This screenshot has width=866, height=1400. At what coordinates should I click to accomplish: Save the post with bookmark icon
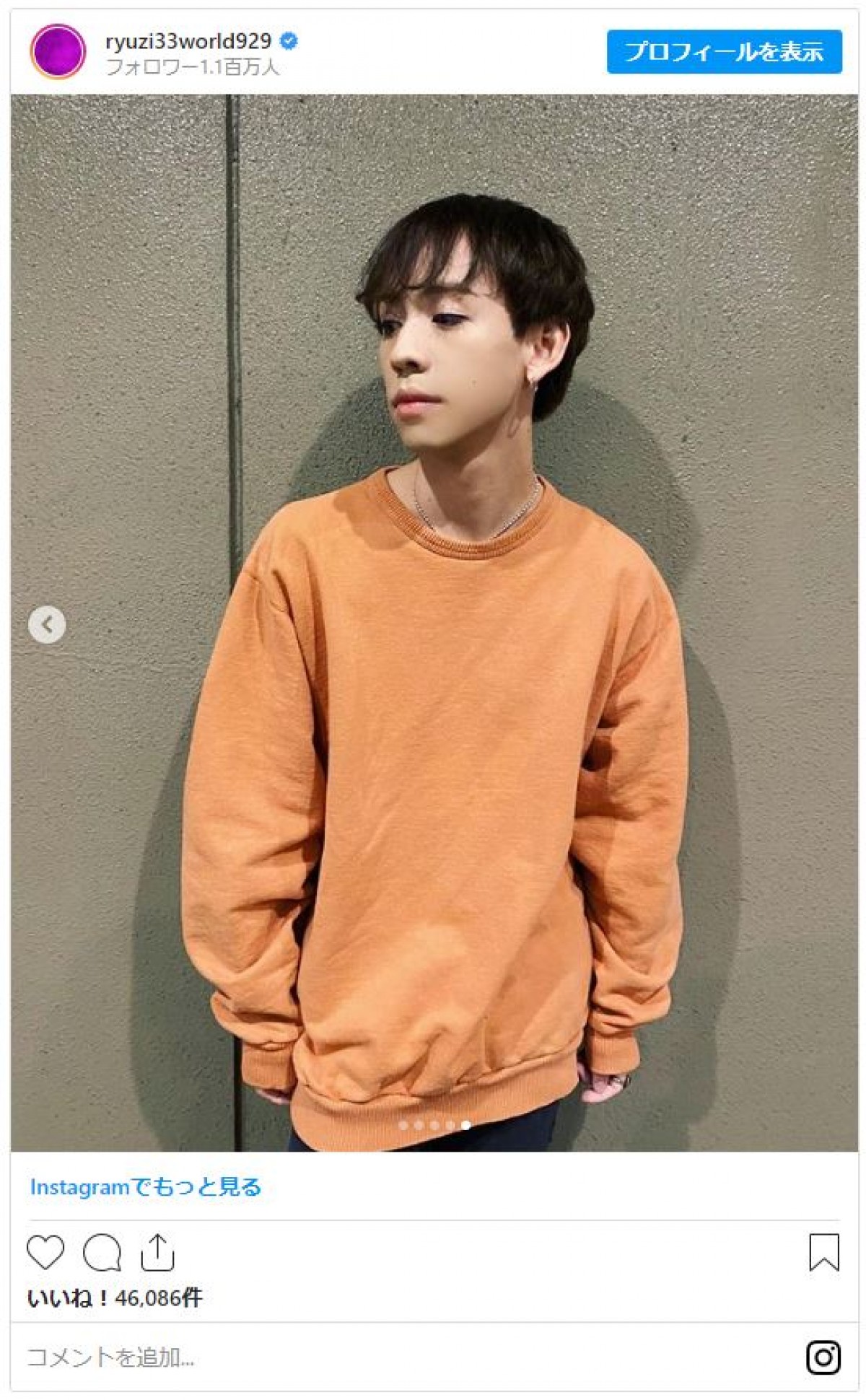pos(823,1252)
